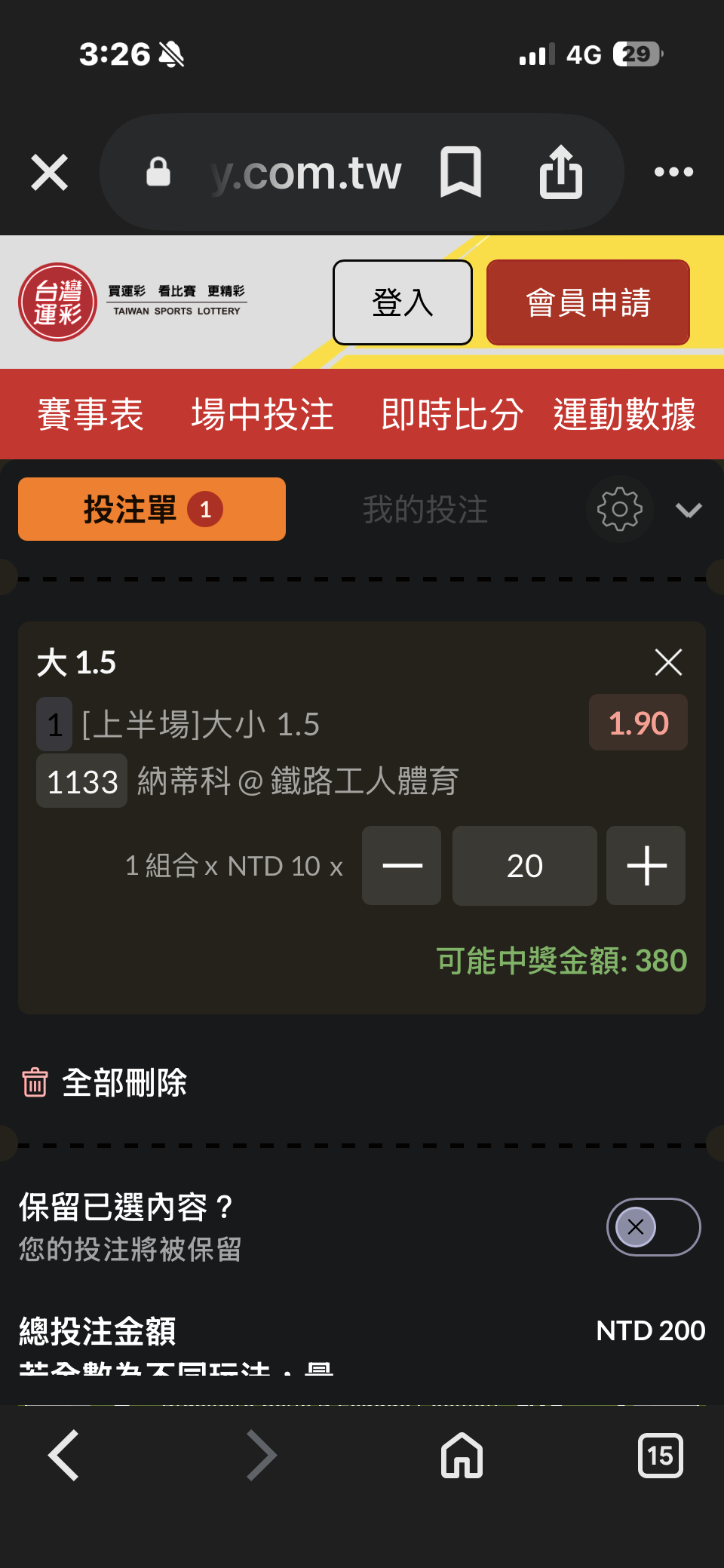
Task: Open 即時比分 live scores
Action: [x=452, y=414]
